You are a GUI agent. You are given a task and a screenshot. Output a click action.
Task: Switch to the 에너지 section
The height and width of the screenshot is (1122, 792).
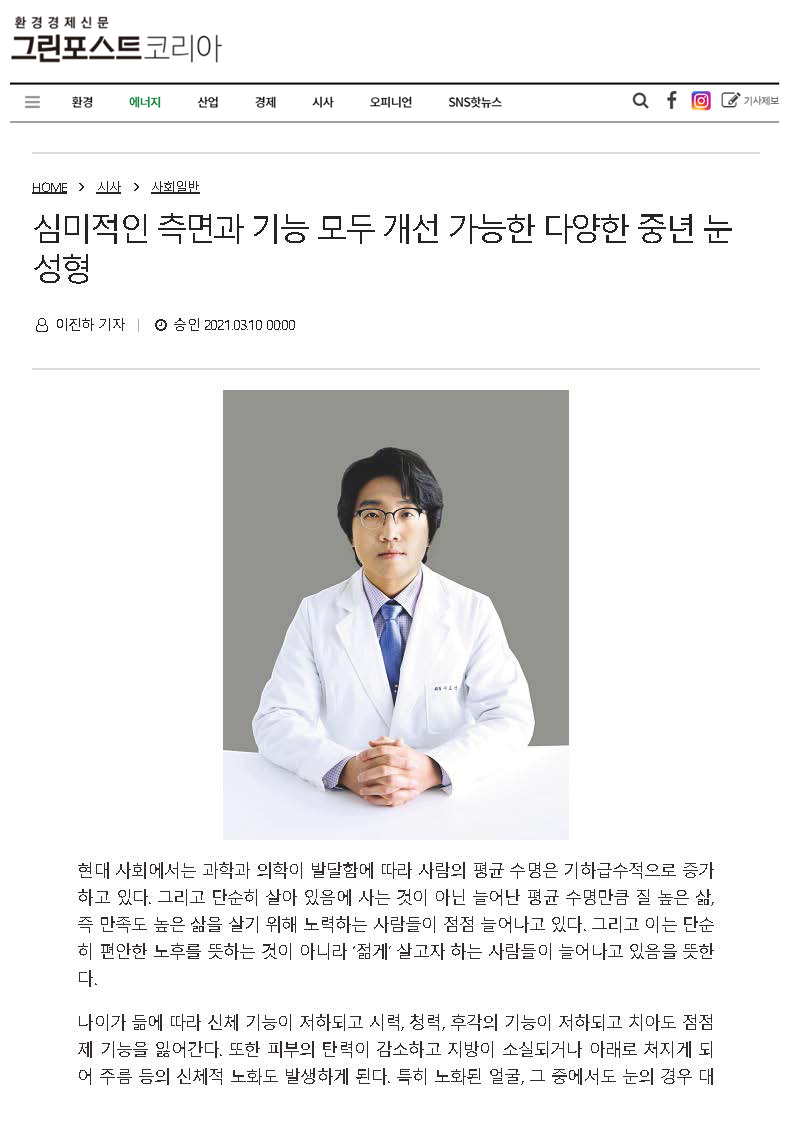pyautogui.click(x=145, y=102)
